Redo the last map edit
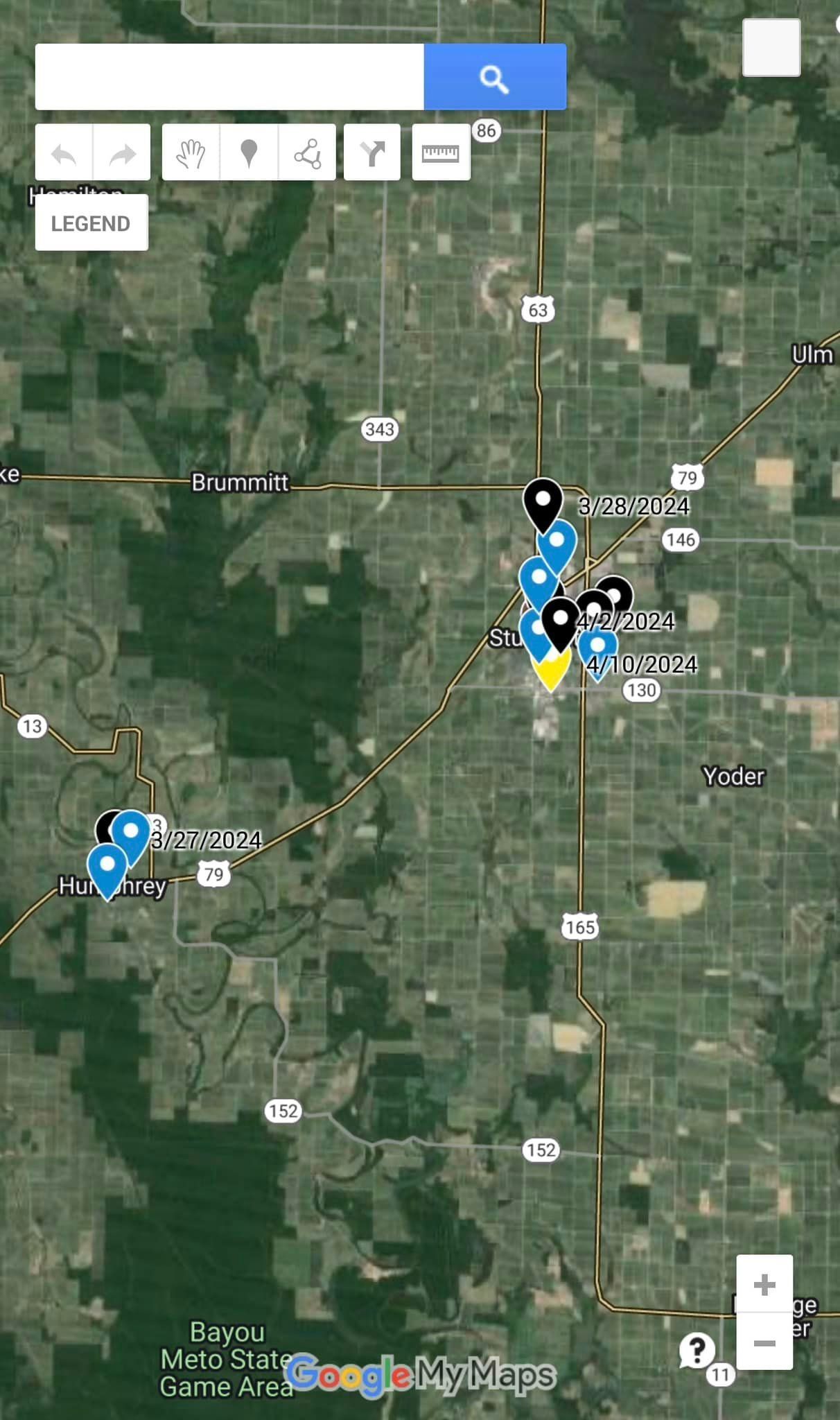 coord(122,153)
